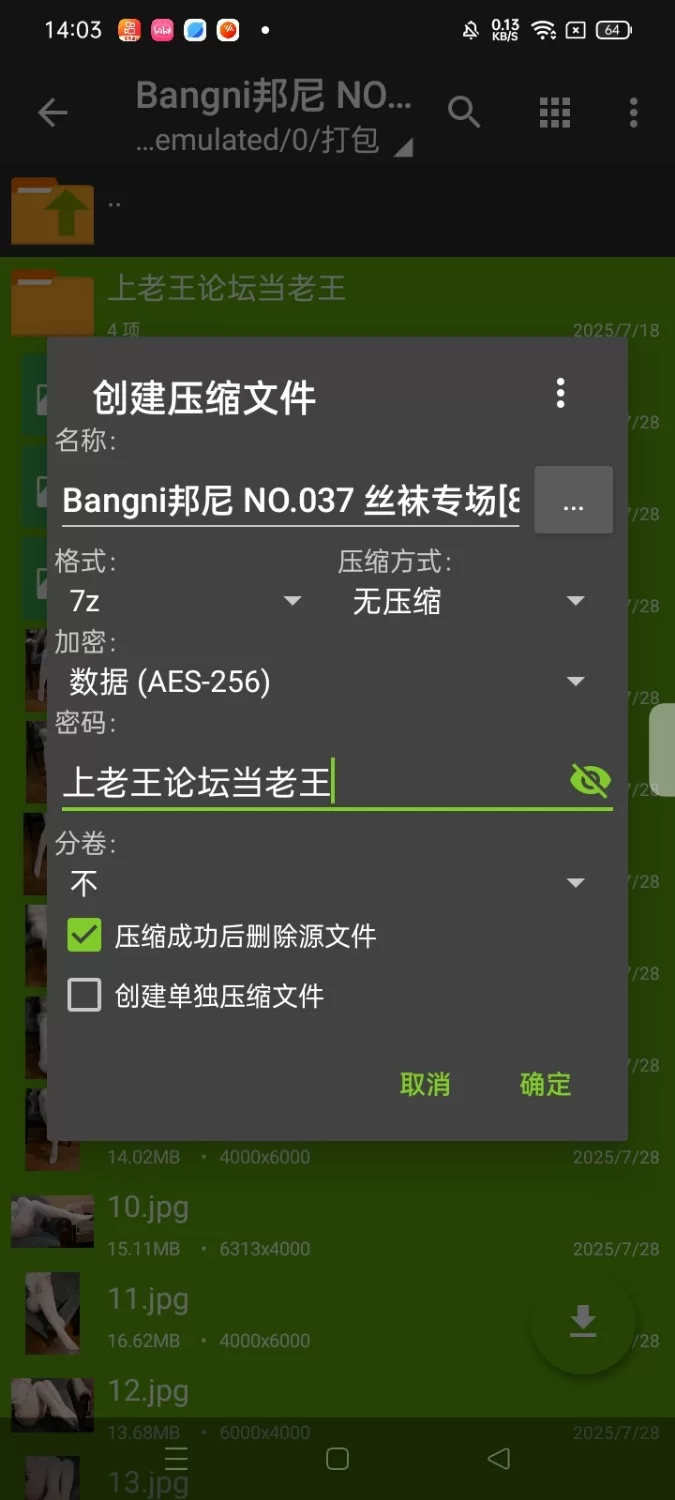Cancel with the 取消 button
This screenshot has width=675, height=1500.
pos(425,1084)
